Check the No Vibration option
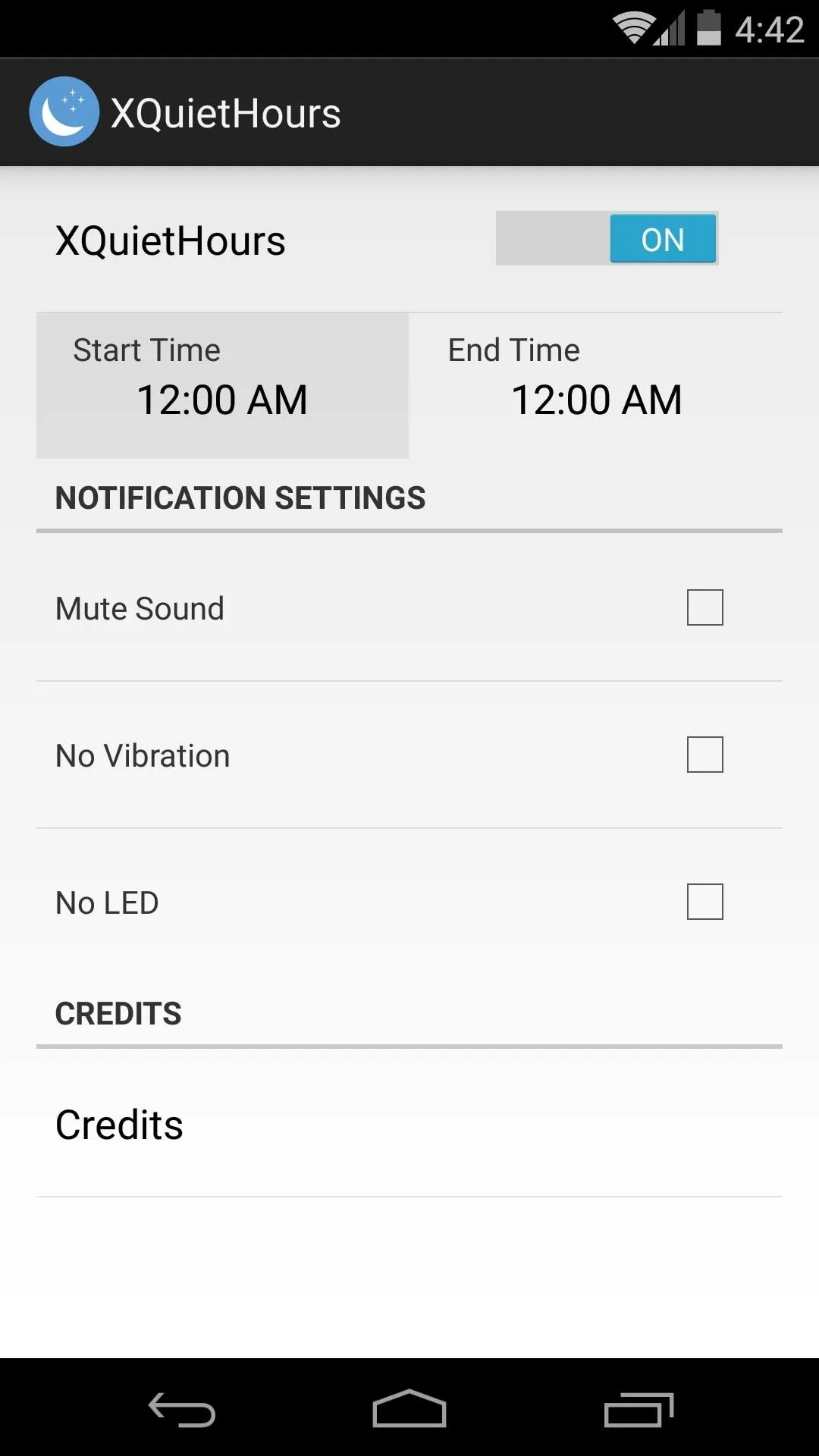This screenshot has height=1456, width=819. pyautogui.click(x=704, y=755)
